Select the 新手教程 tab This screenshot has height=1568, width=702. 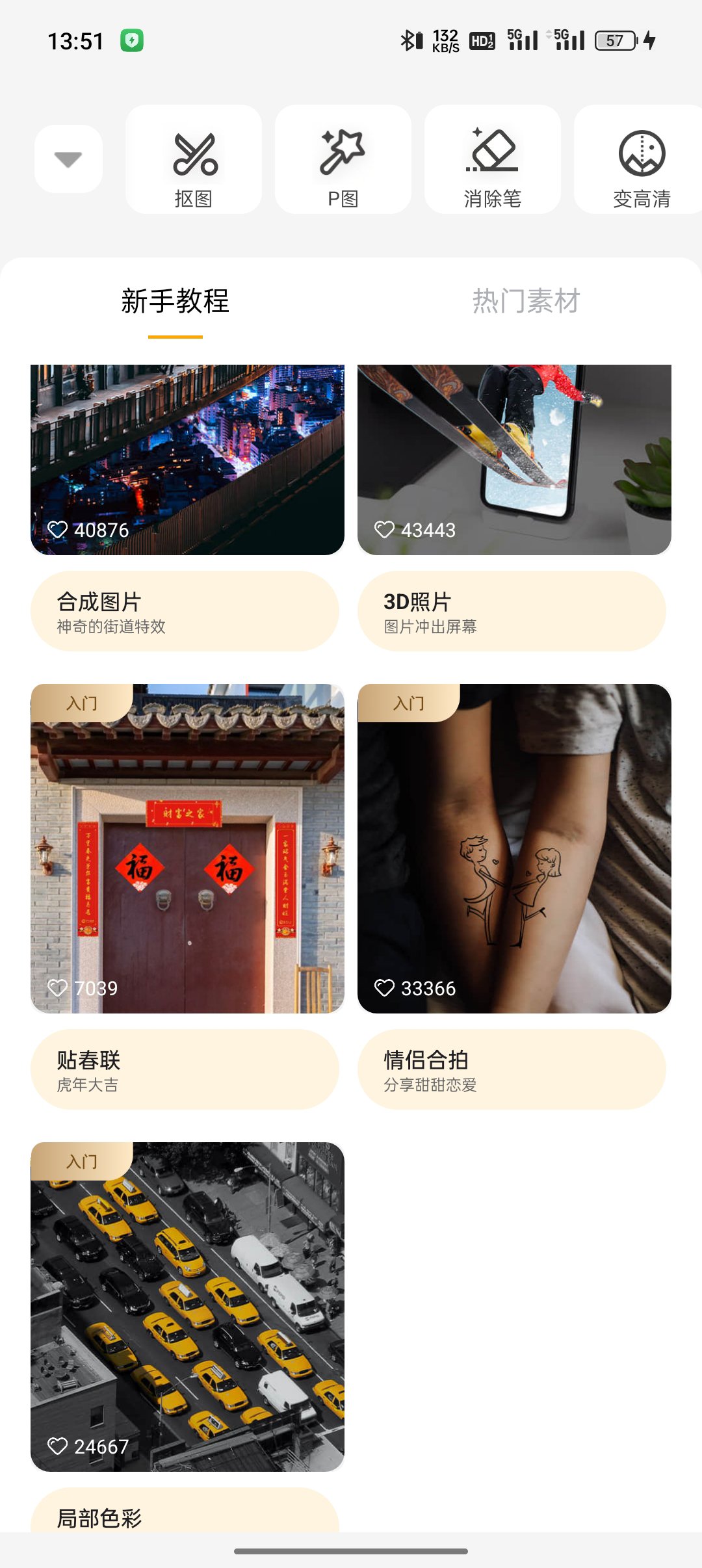(x=175, y=302)
